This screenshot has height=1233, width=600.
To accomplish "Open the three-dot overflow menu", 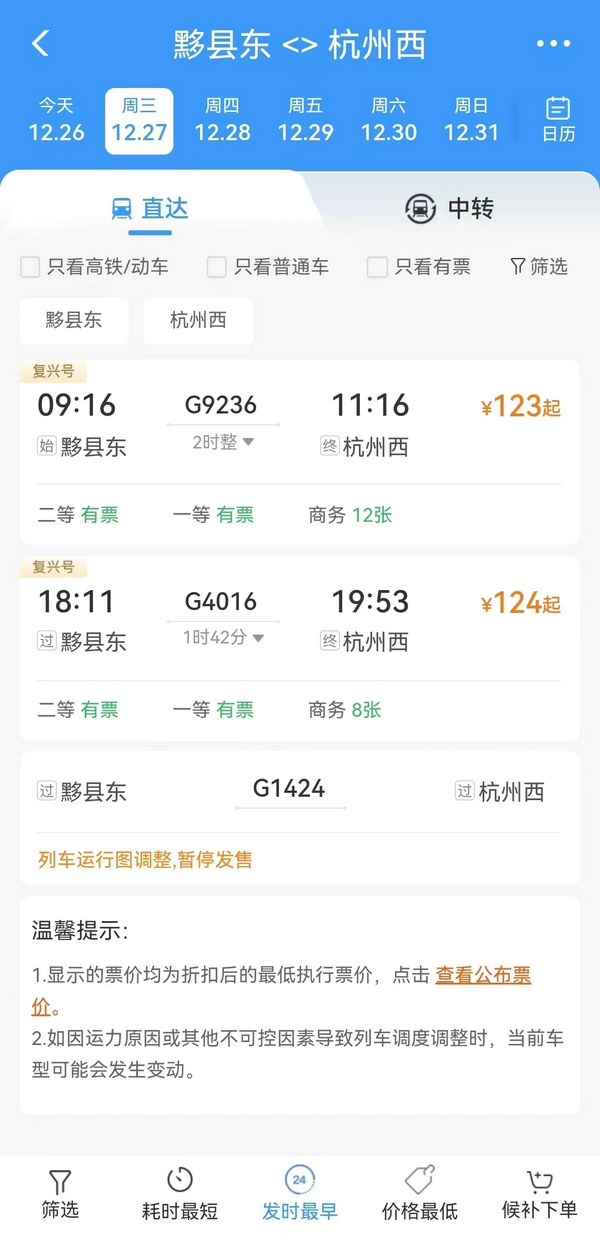I will pos(553,43).
